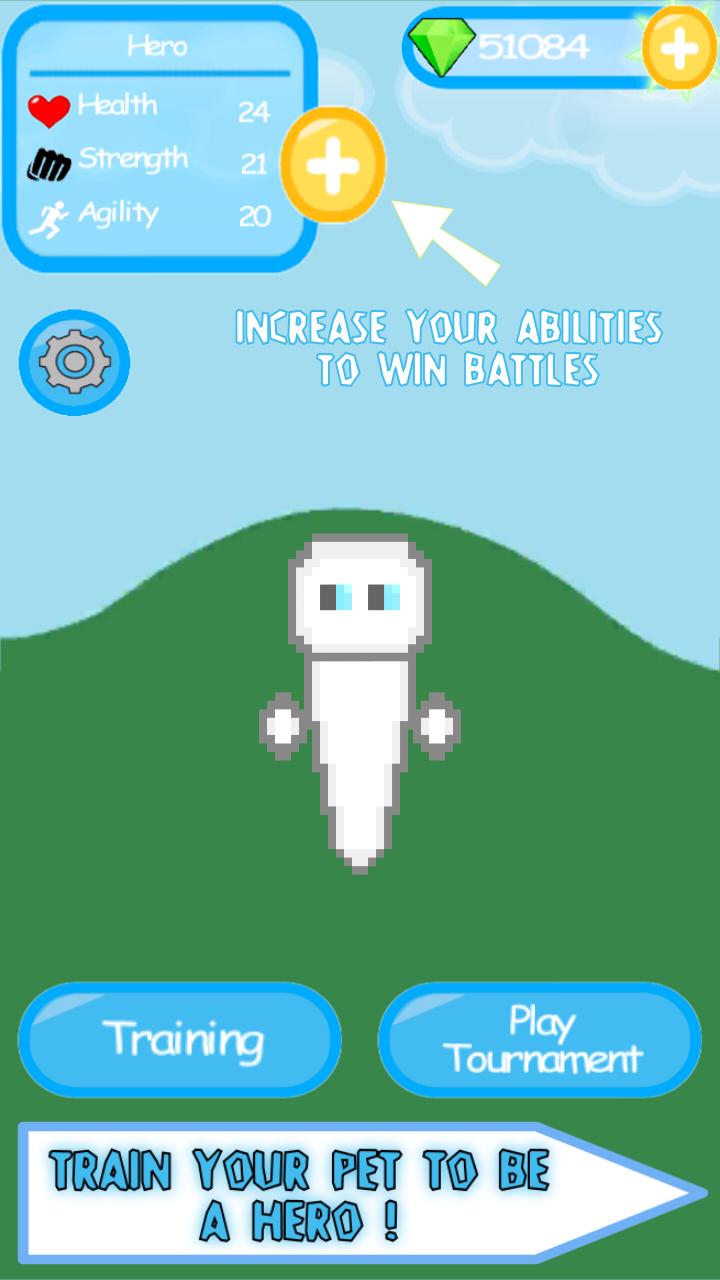Add more gems with the plus coin

click(678, 47)
